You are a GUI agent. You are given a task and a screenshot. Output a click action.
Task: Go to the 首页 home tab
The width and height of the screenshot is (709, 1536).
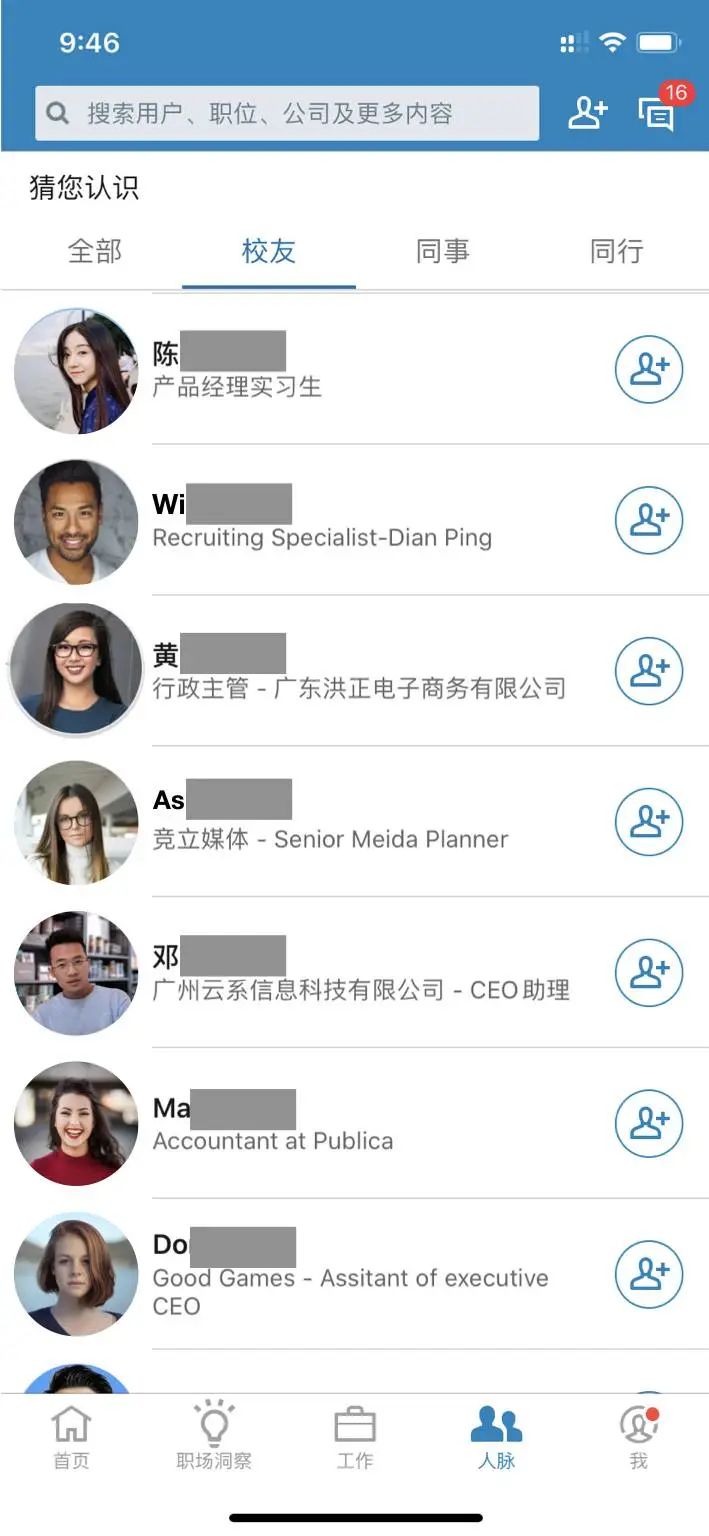tap(71, 1438)
